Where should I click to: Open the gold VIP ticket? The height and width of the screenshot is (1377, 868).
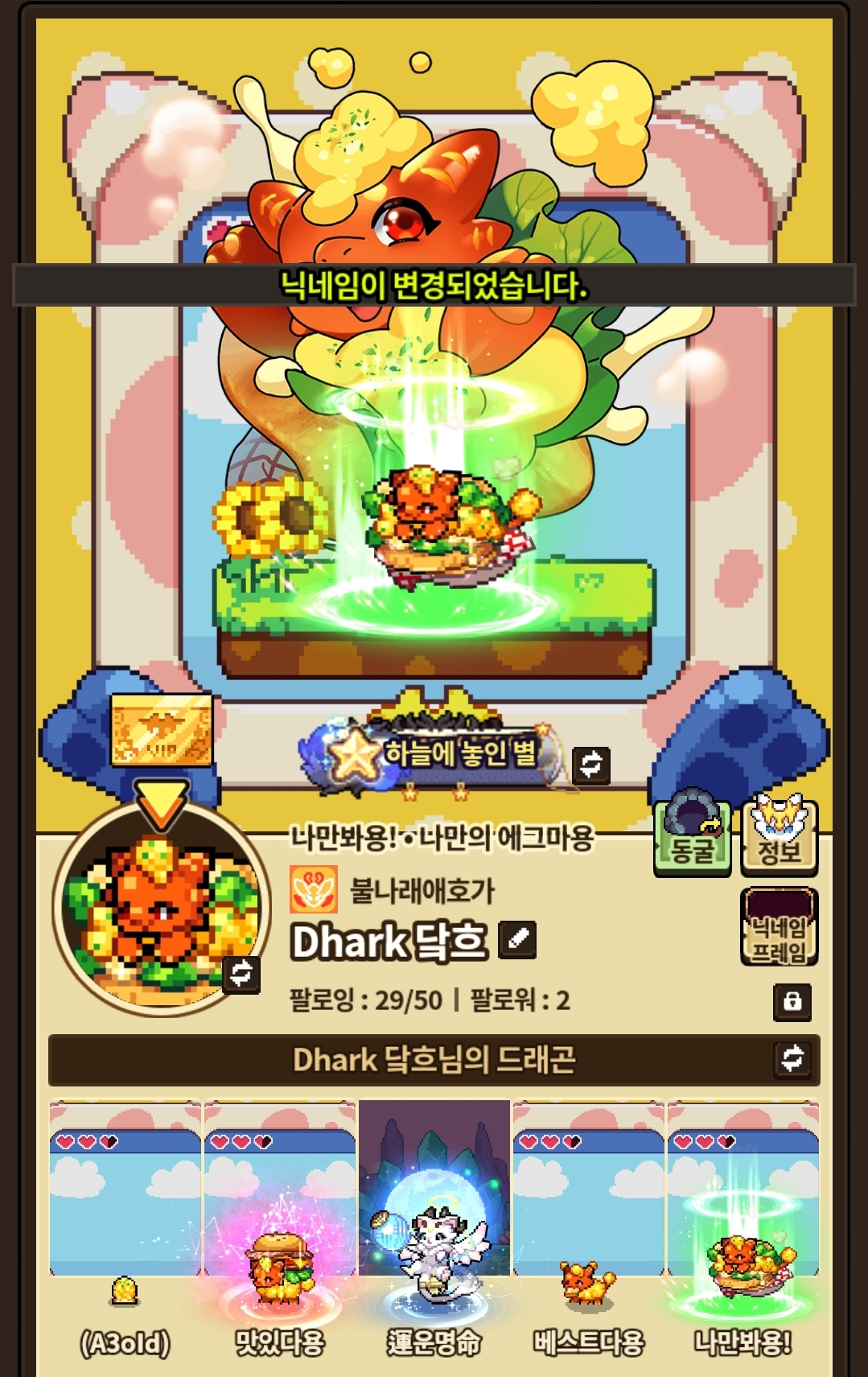162,731
